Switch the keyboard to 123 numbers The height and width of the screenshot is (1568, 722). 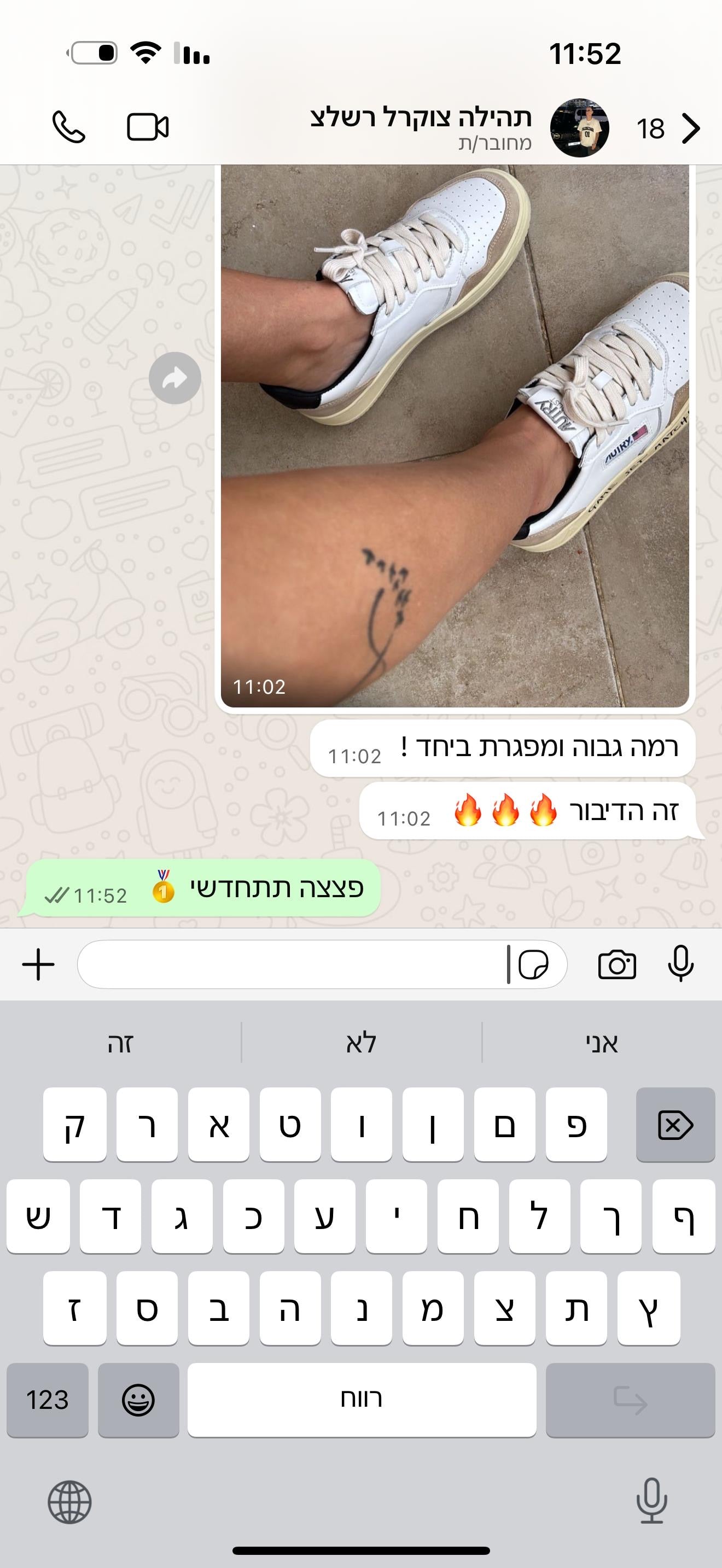48,1400
